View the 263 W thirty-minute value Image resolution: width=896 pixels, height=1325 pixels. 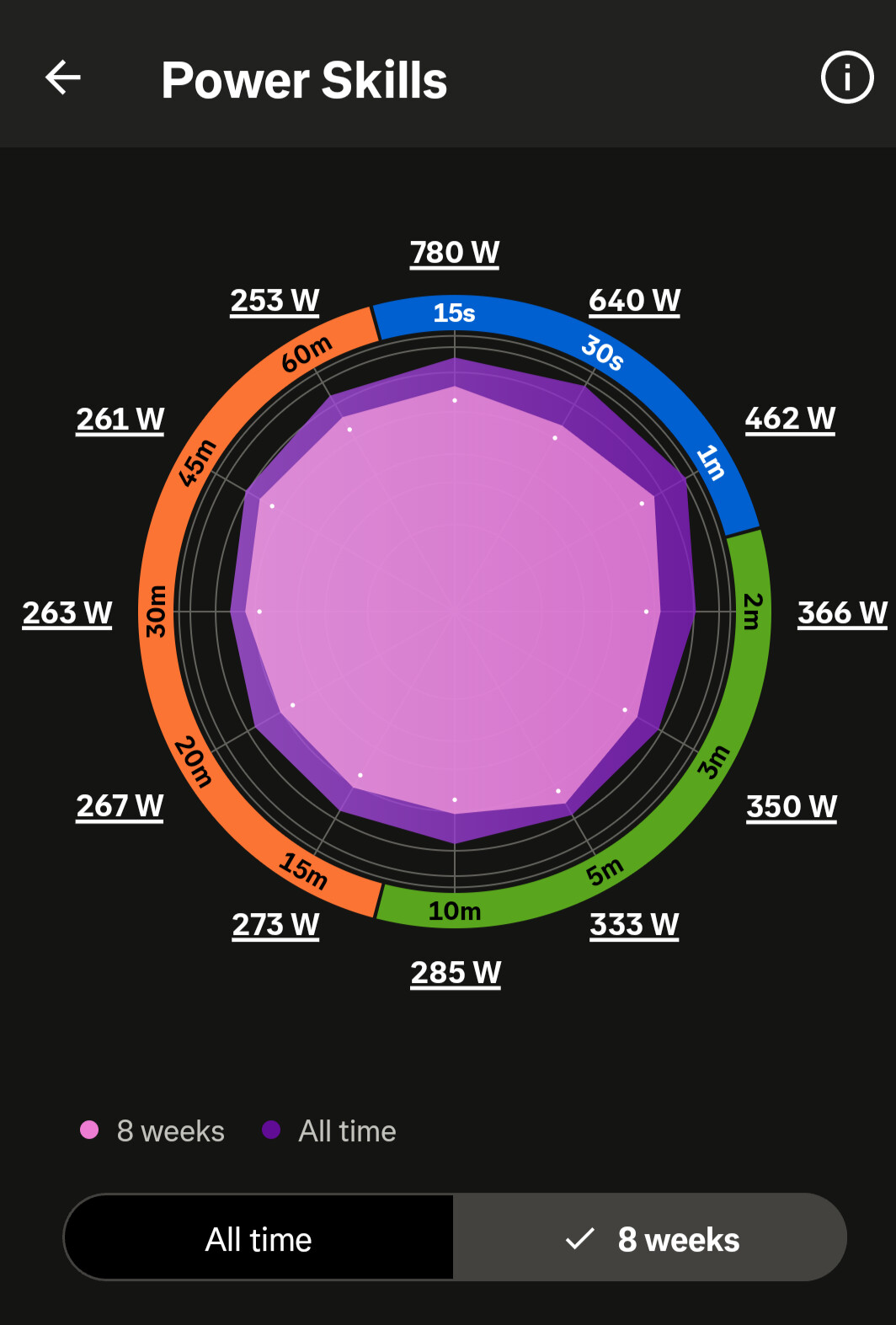67,613
